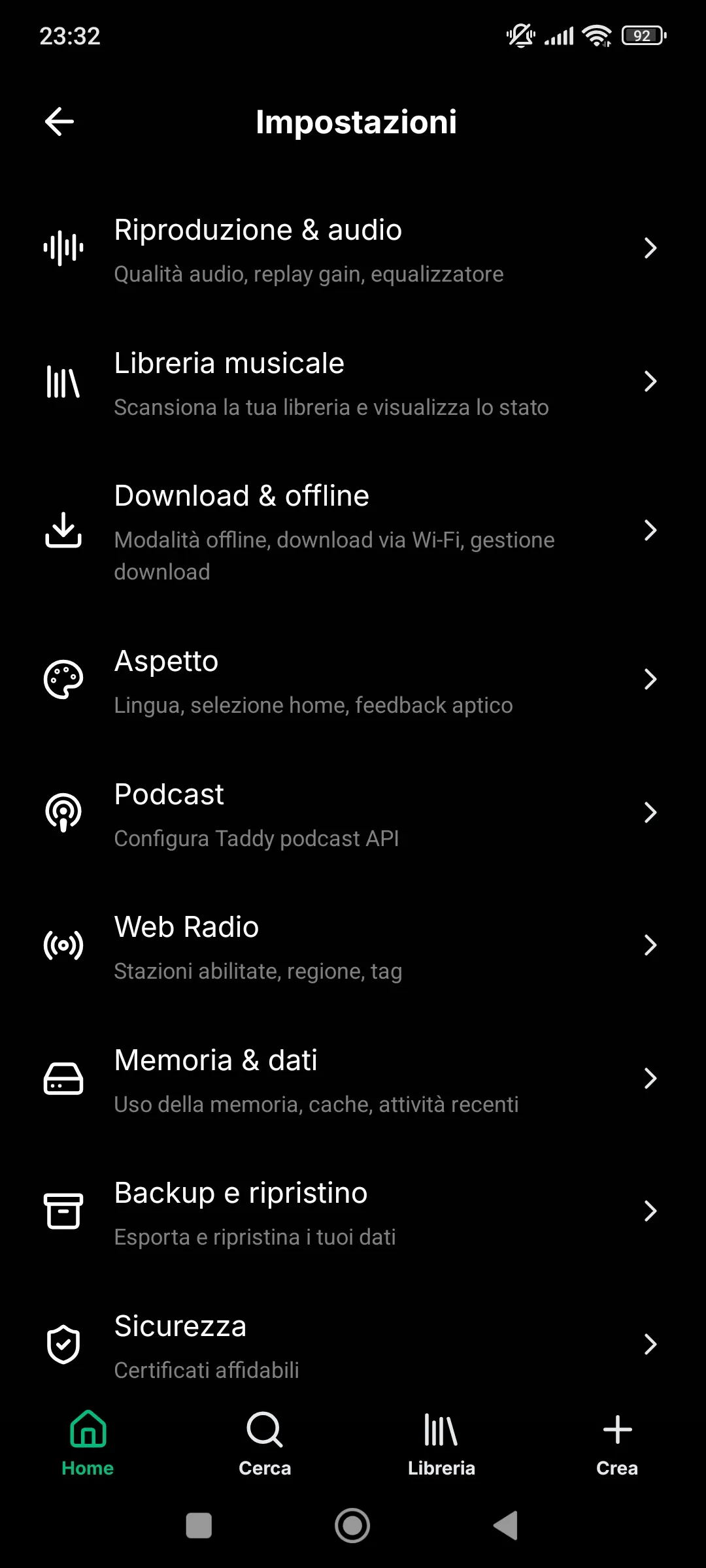The height and width of the screenshot is (1568, 706).
Task: Tap the system recent apps button
Action: click(x=199, y=1526)
